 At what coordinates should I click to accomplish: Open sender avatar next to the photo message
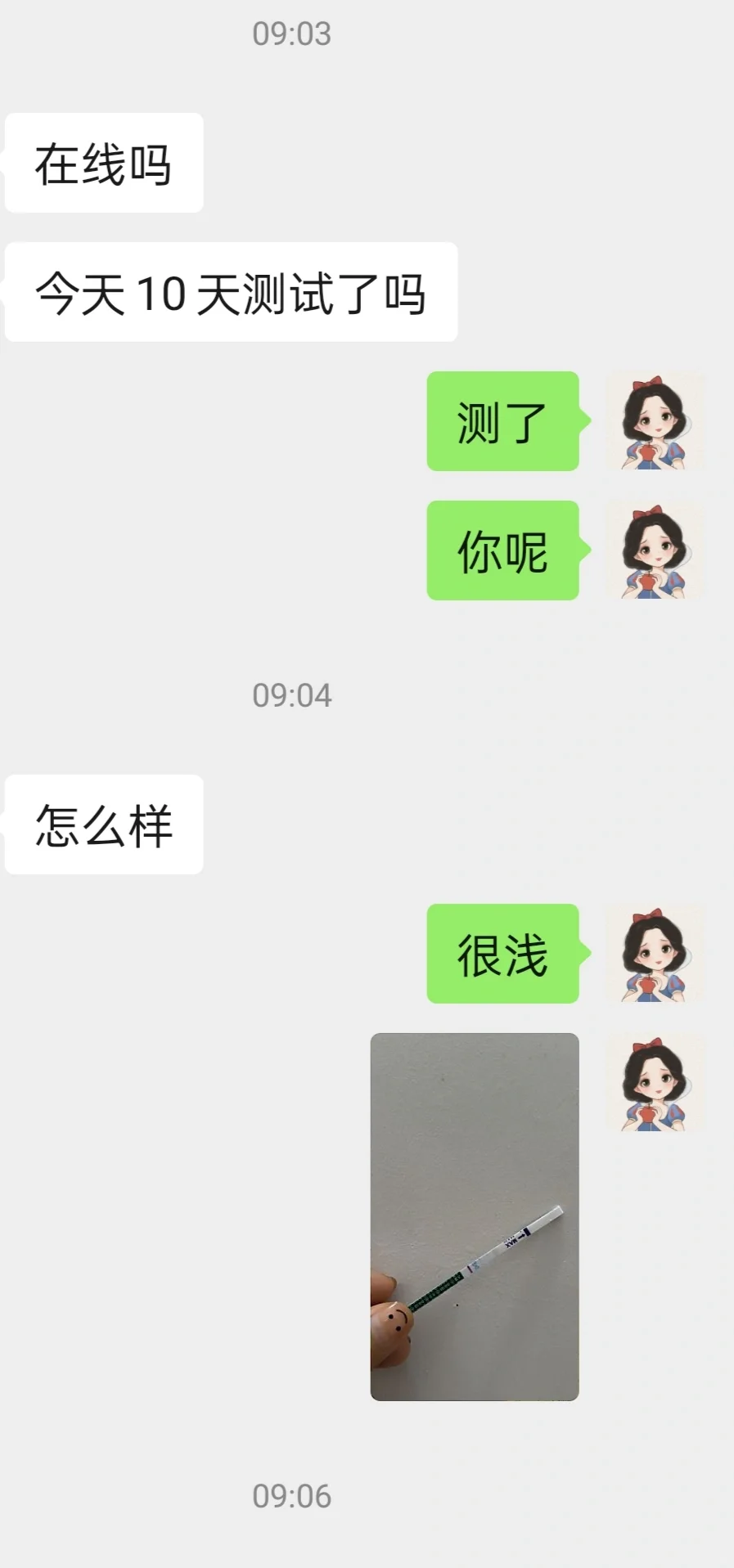point(655,1083)
